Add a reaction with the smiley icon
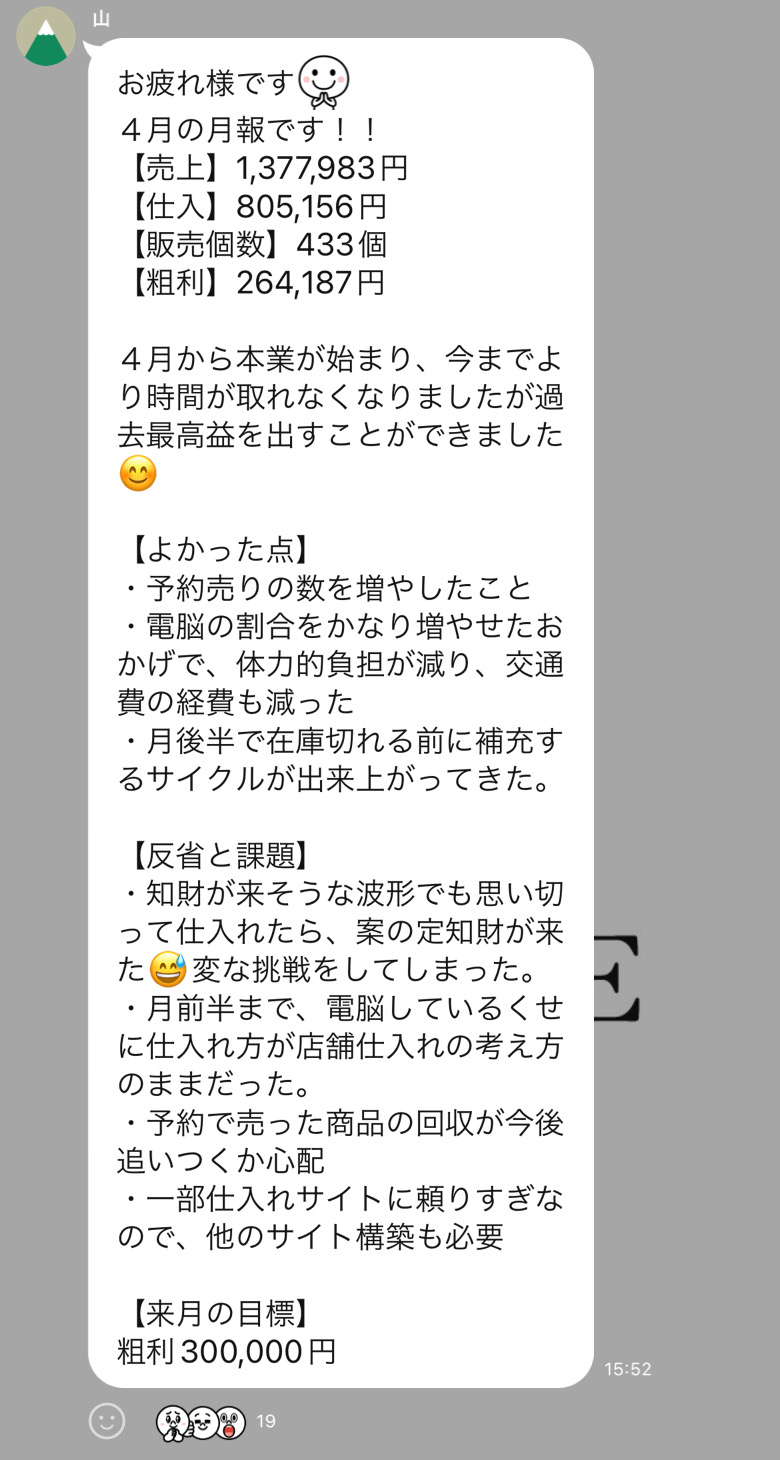Image resolution: width=780 pixels, height=1460 pixels. tap(107, 1421)
